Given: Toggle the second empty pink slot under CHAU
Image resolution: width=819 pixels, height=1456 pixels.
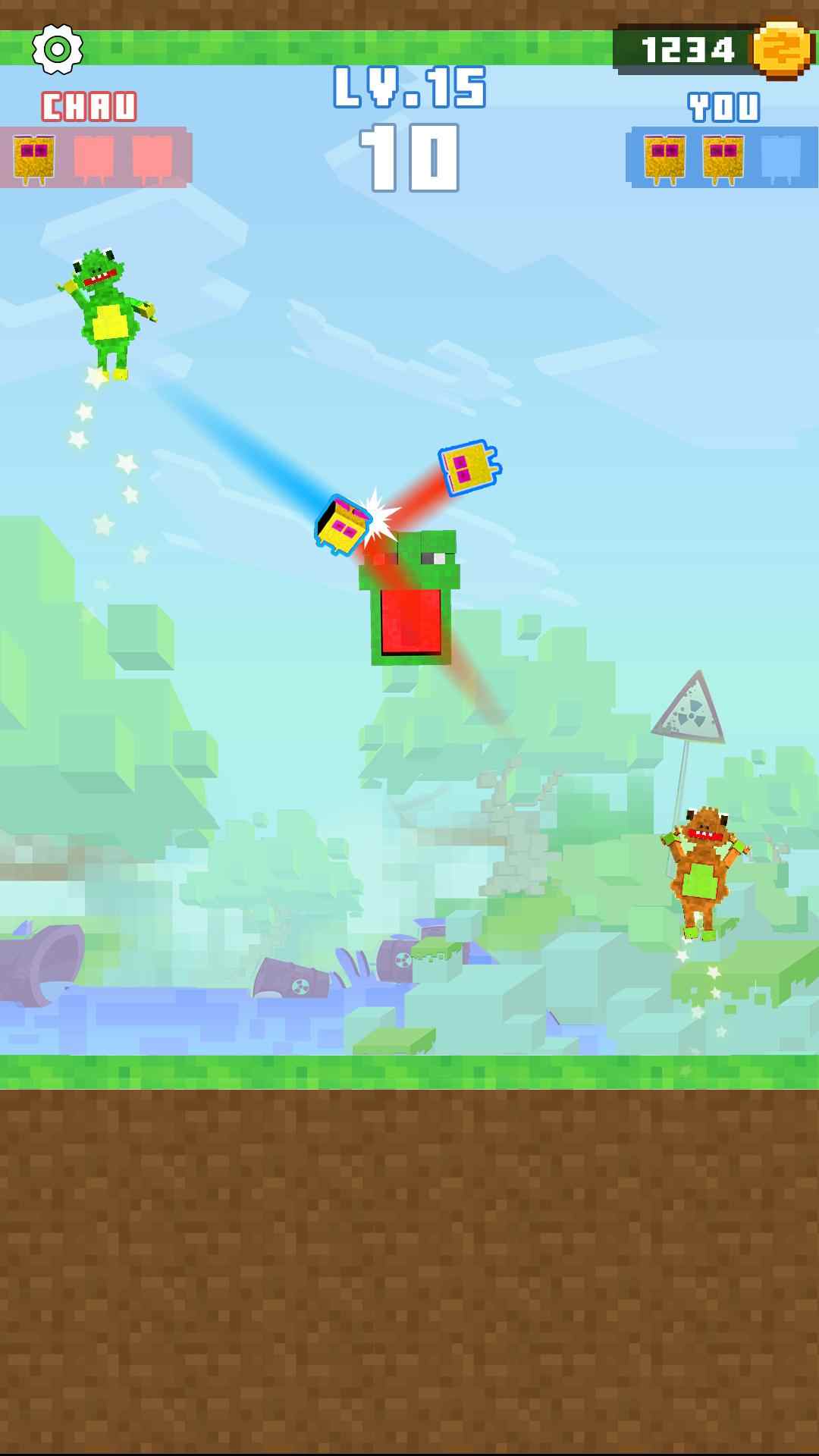Looking at the screenshot, I should [x=152, y=158].
